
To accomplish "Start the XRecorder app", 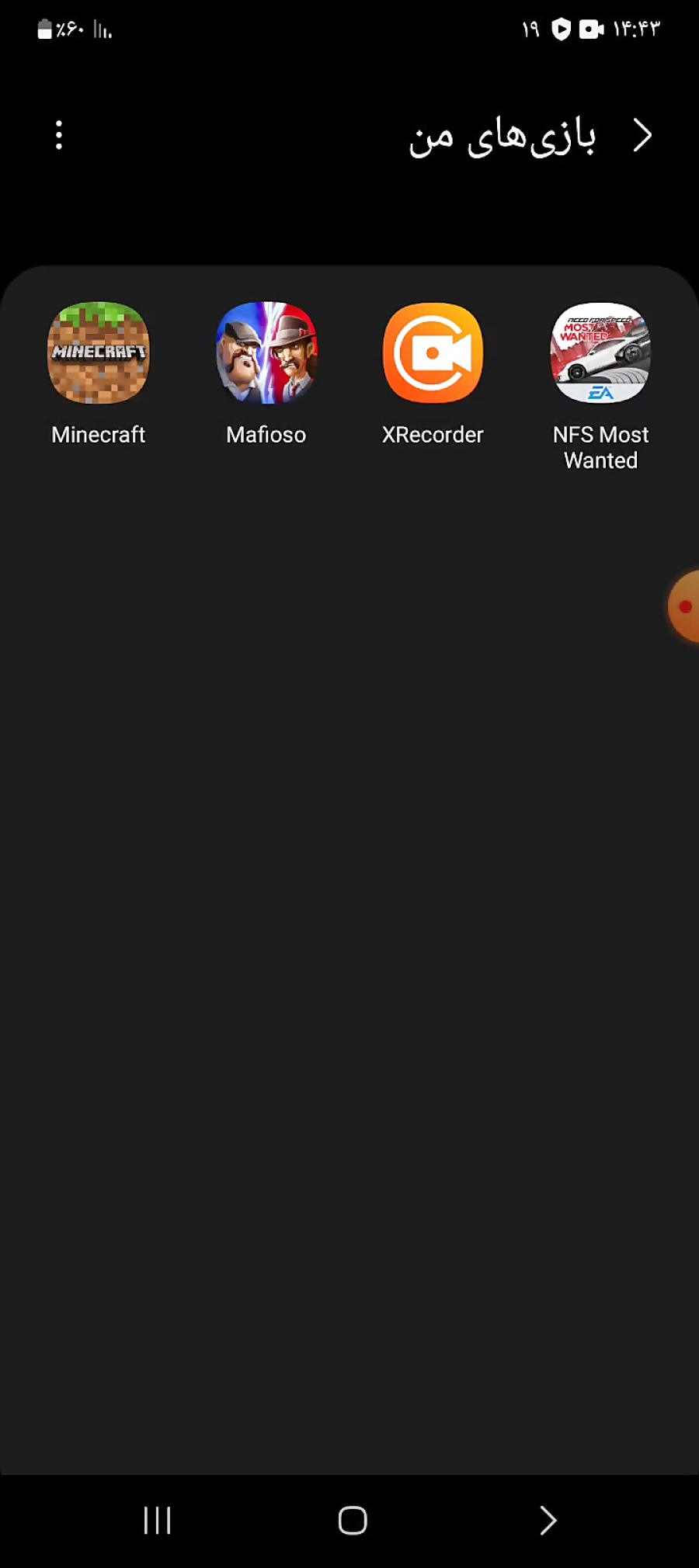I will pyautogui.click(x=433, y=353).
